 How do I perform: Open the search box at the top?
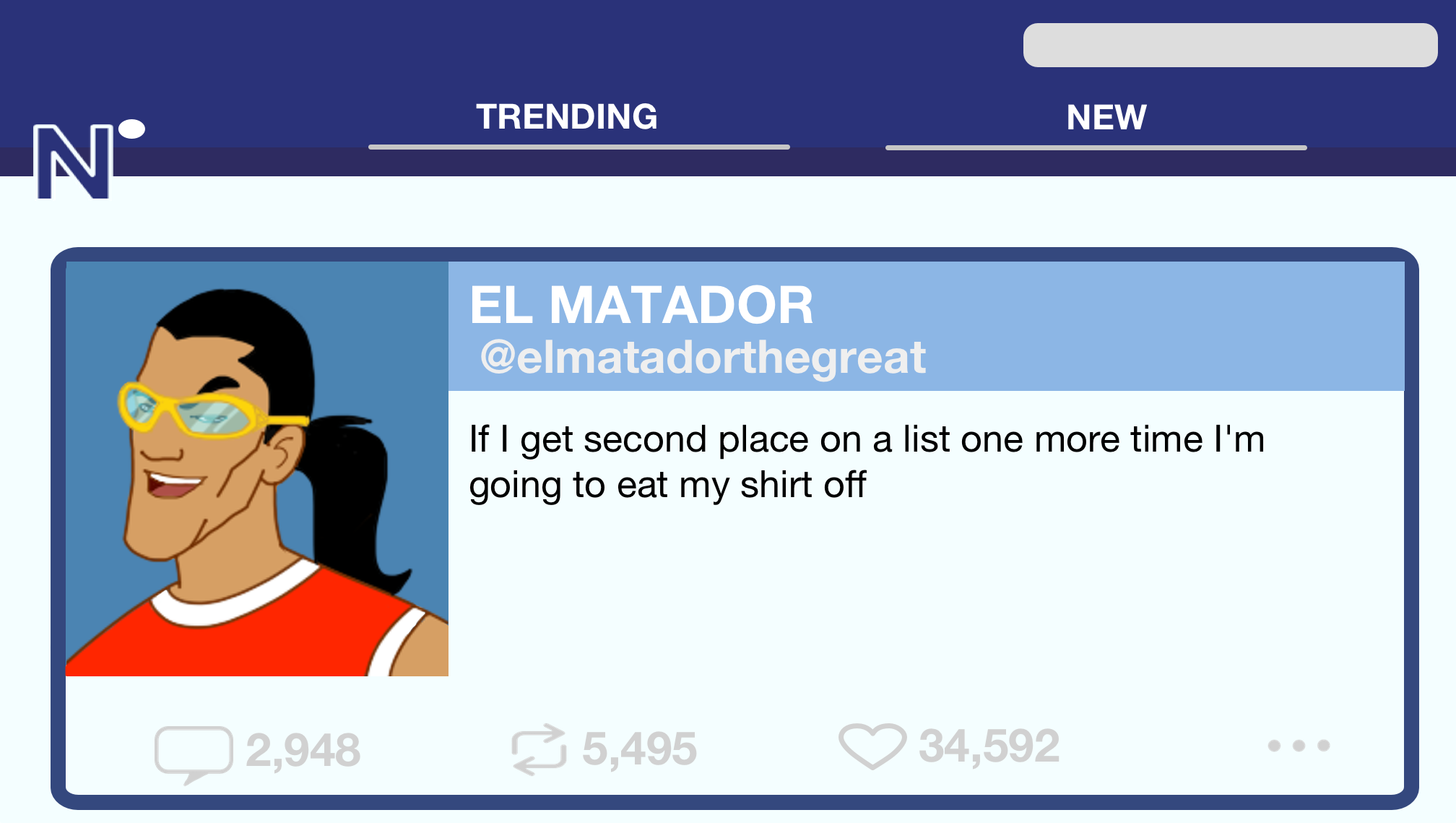pos(1229,46)
